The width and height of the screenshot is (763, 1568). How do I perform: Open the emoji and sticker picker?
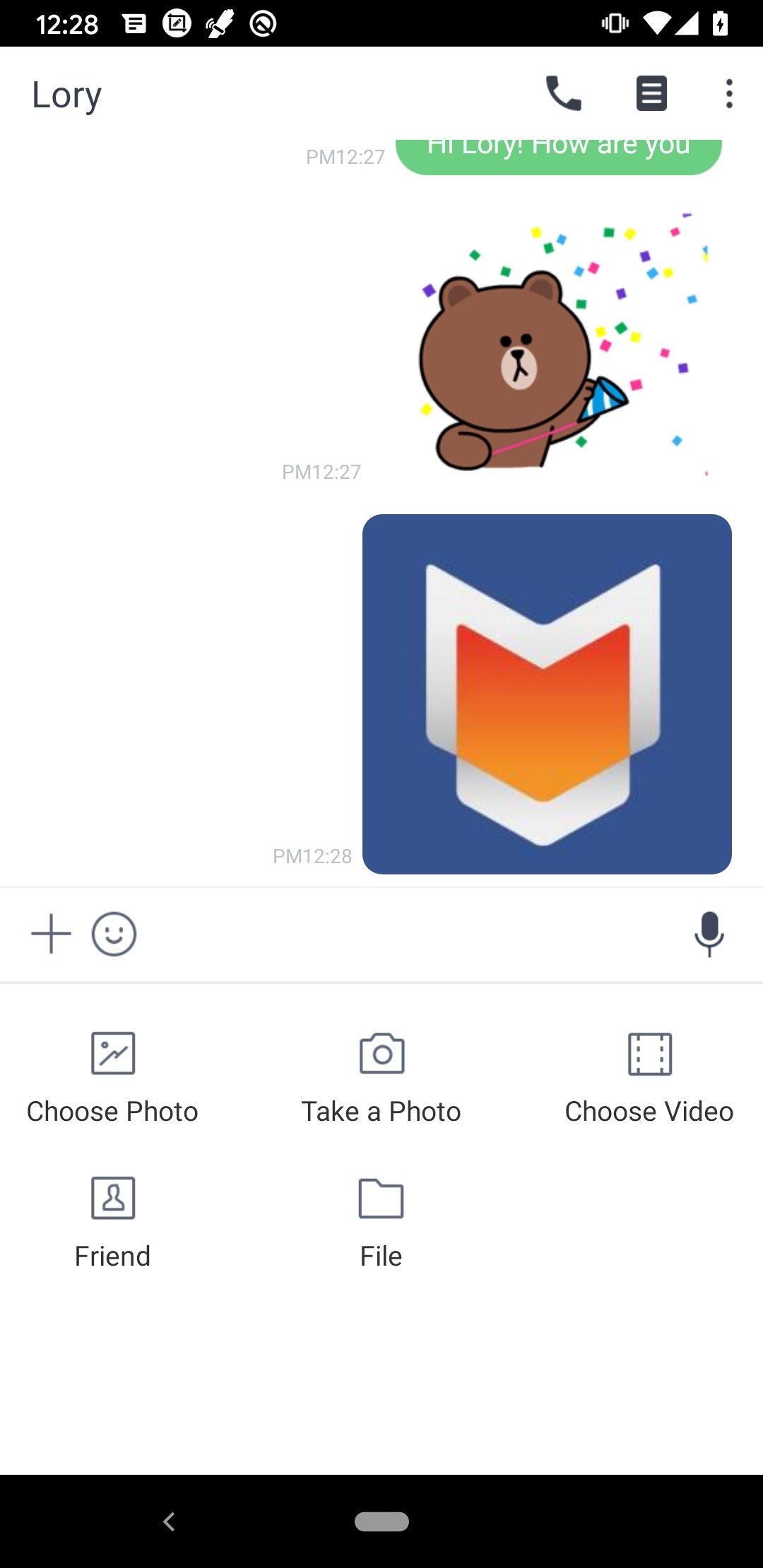click(x=114, y=934)
